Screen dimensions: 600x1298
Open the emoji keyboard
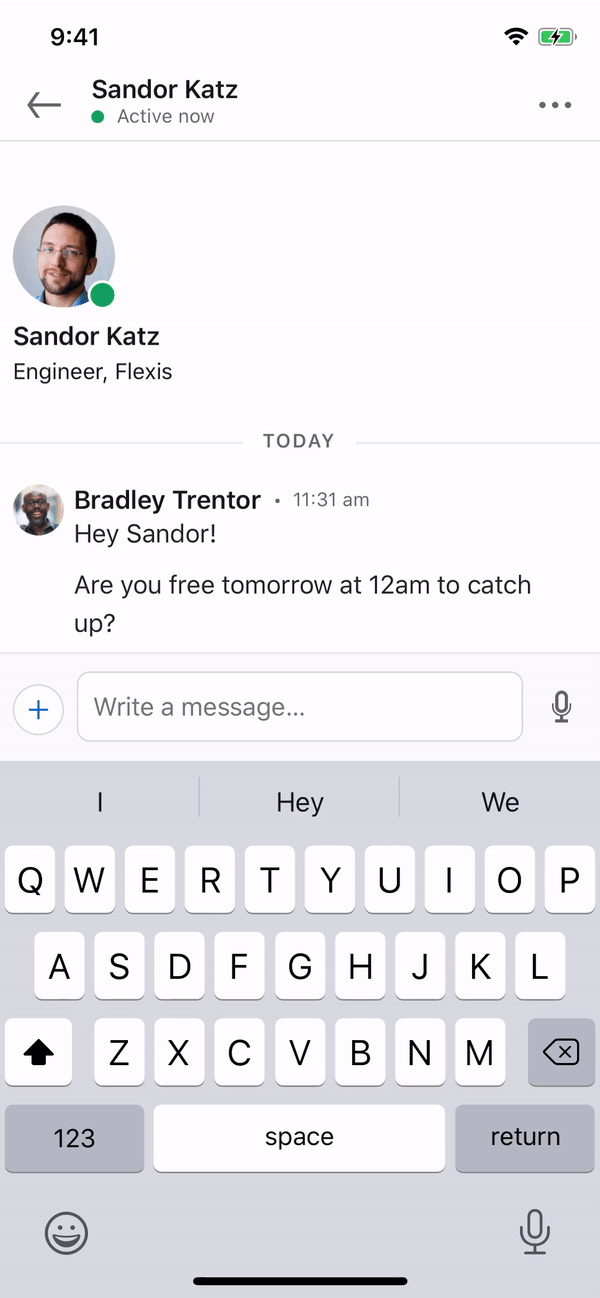point(67,1234)
